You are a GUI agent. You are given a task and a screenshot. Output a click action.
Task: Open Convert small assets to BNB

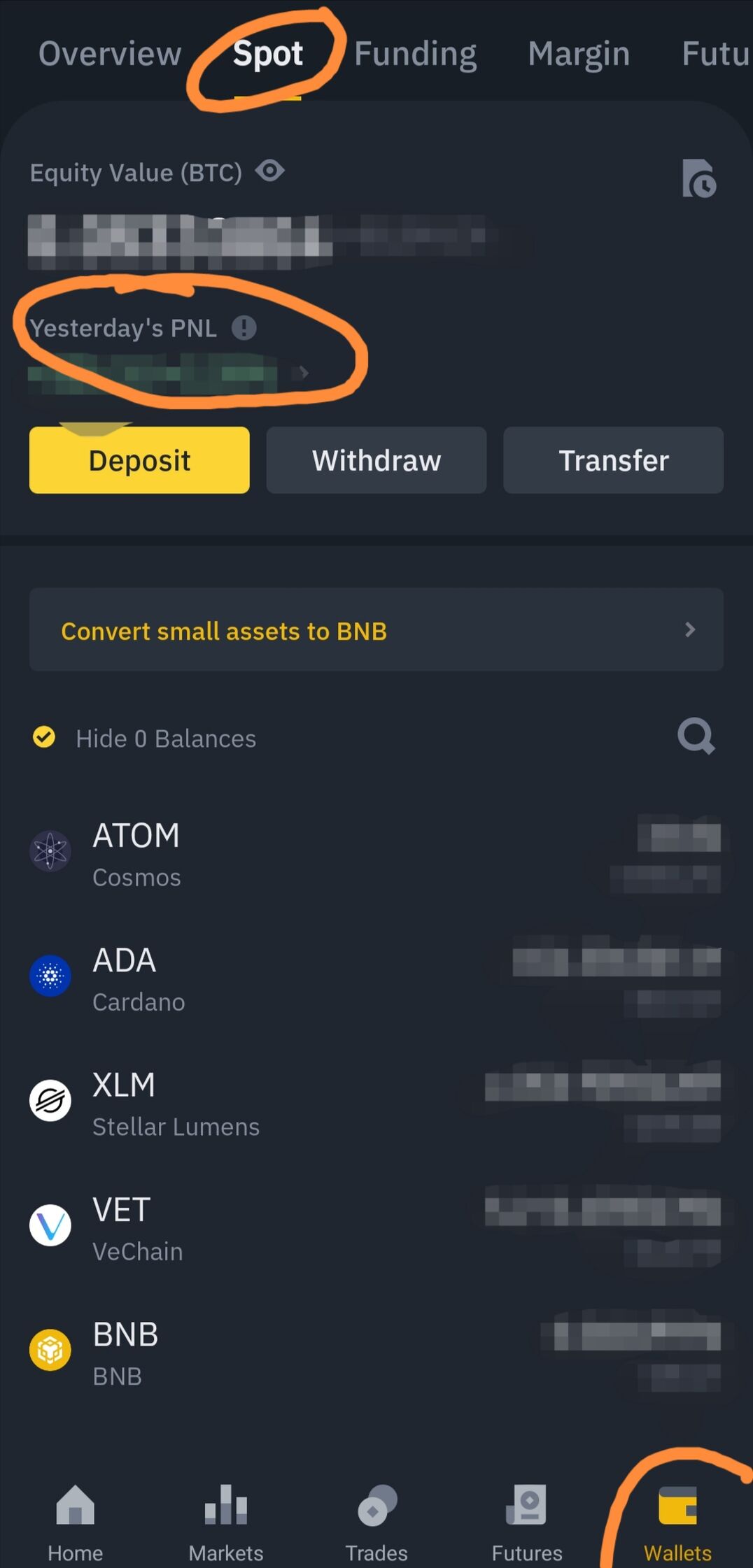coord(376,630)
